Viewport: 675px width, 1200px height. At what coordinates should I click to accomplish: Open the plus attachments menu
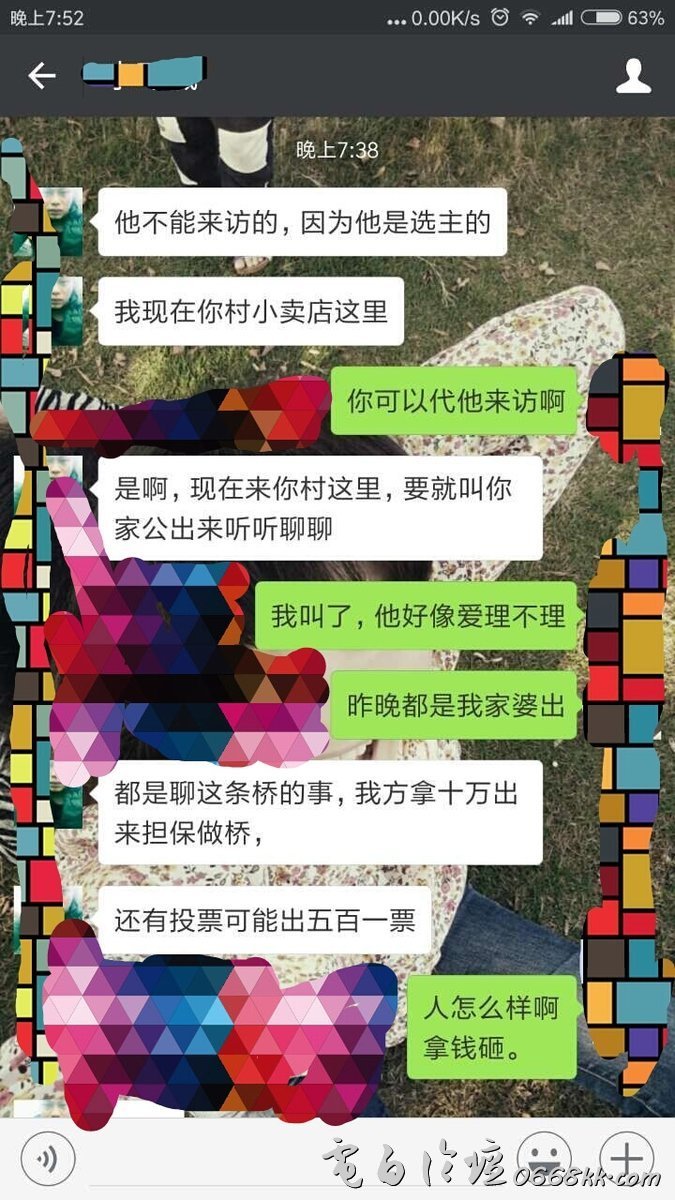pyautogui.click(x=626, y=1159)
